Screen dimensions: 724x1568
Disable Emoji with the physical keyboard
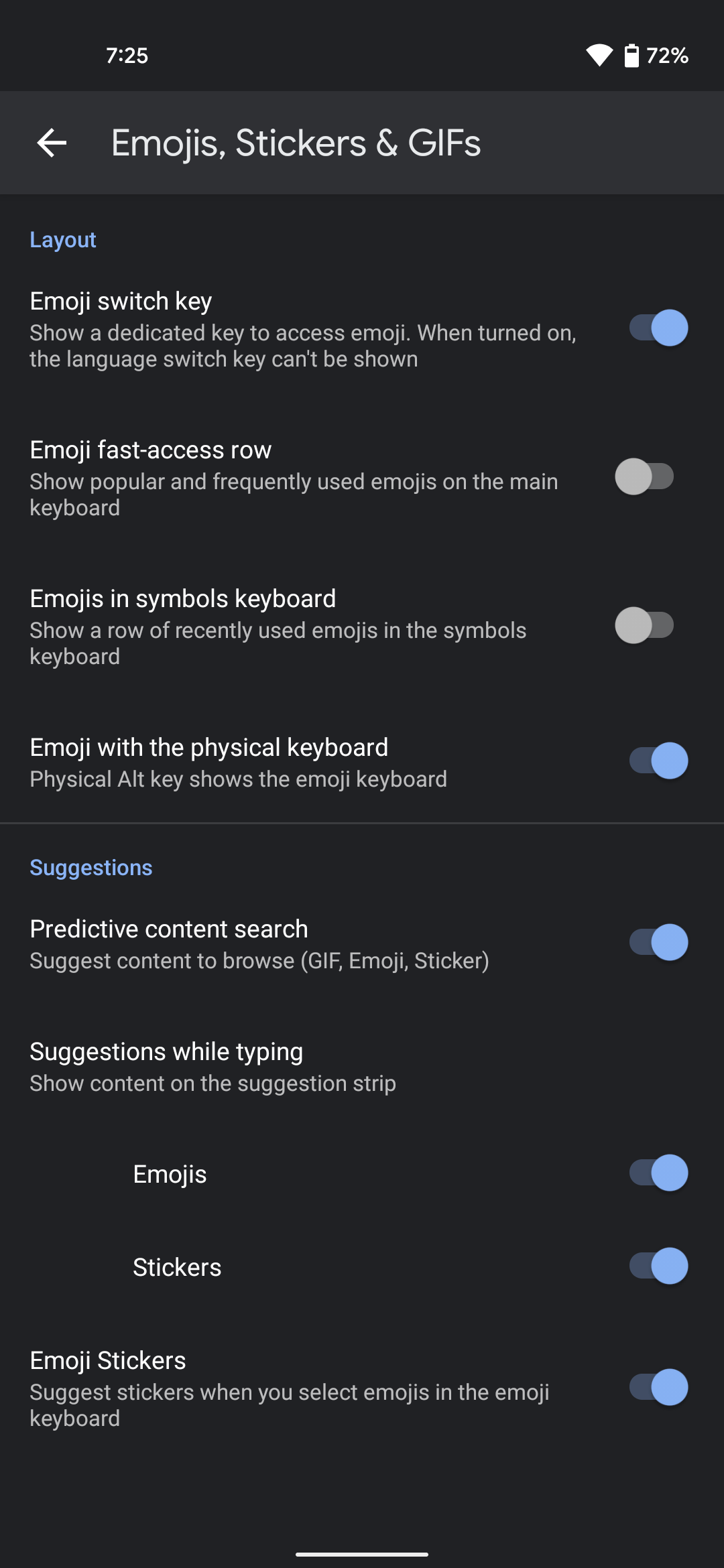click(658, 761)
